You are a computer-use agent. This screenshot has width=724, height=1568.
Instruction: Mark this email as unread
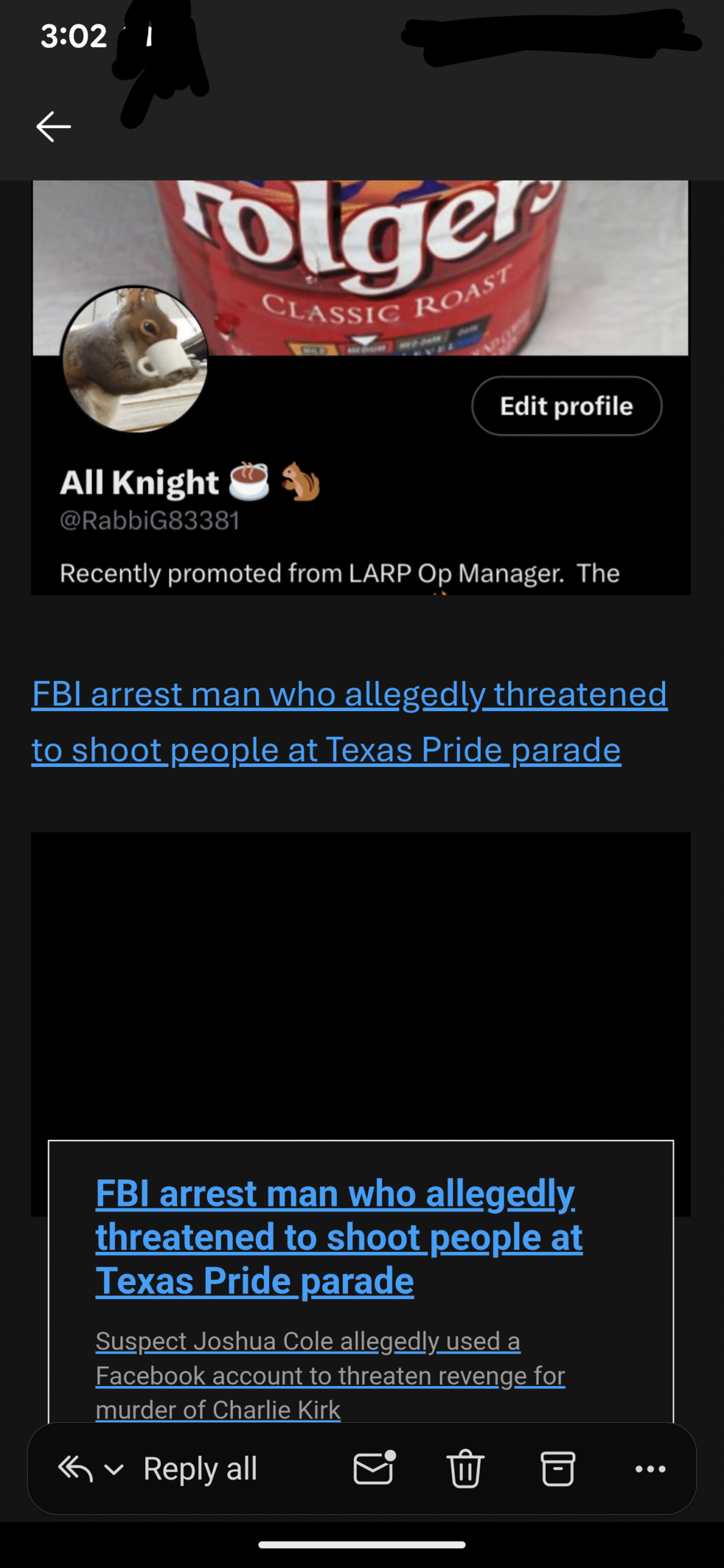click(x=374, y=1469)
